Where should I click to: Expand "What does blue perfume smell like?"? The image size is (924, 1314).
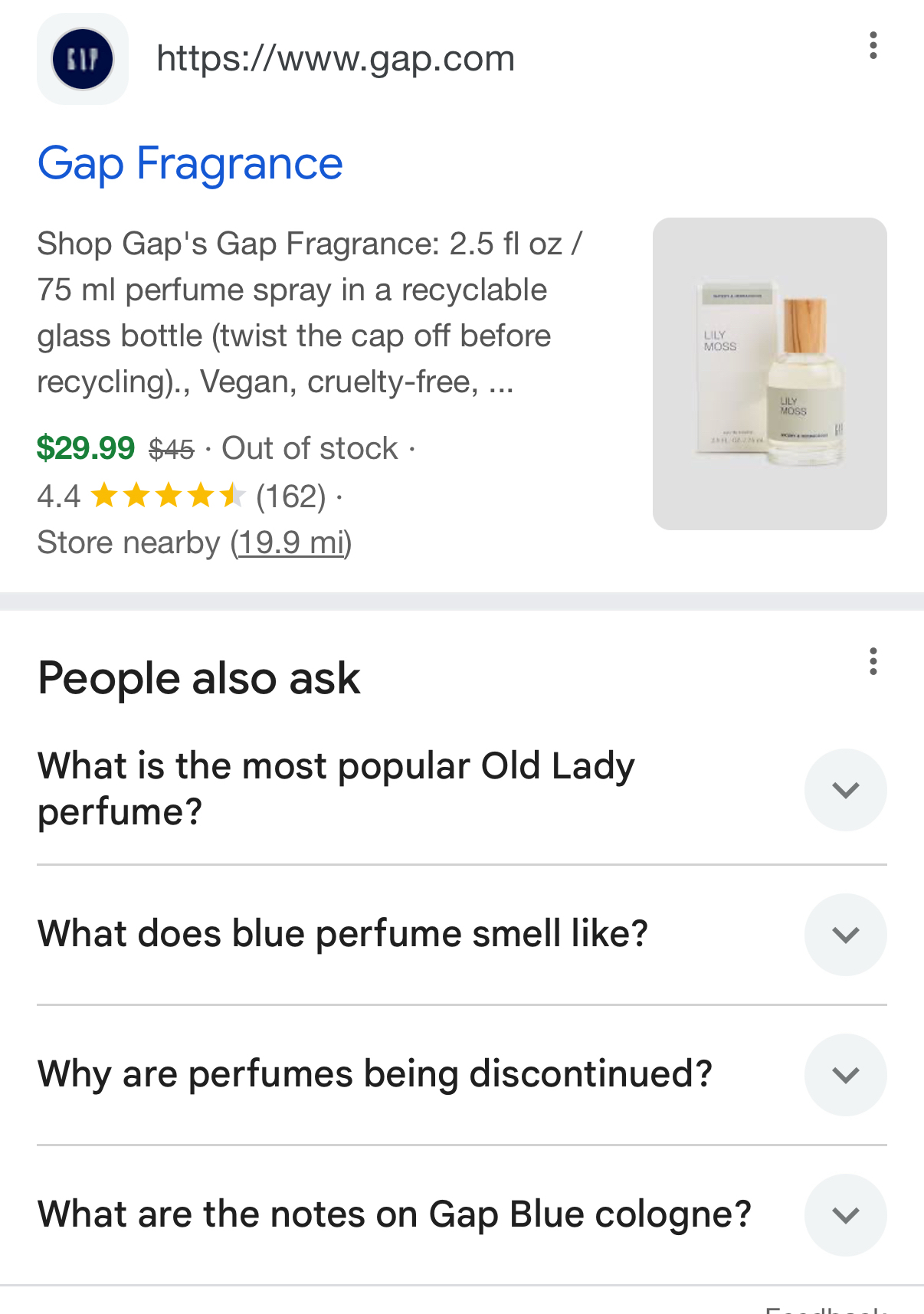[x=845, y=935]
